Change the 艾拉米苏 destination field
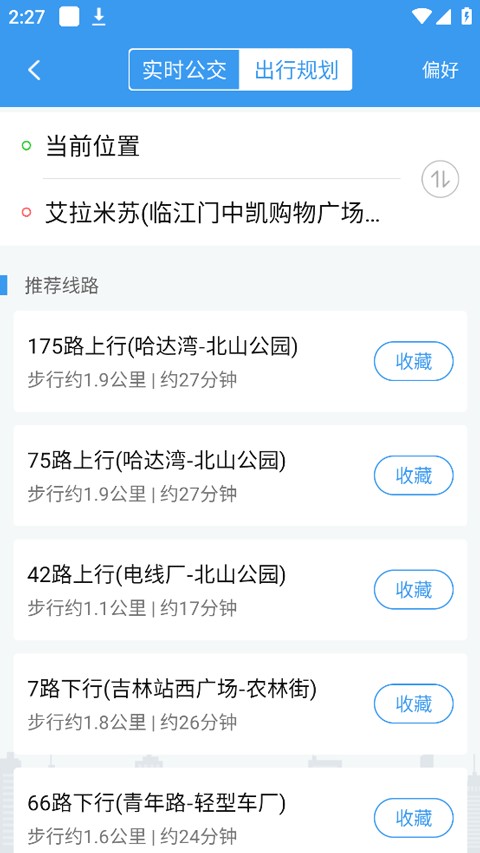The width and height of the screenshot is (480, 853). tap(221, 212)
